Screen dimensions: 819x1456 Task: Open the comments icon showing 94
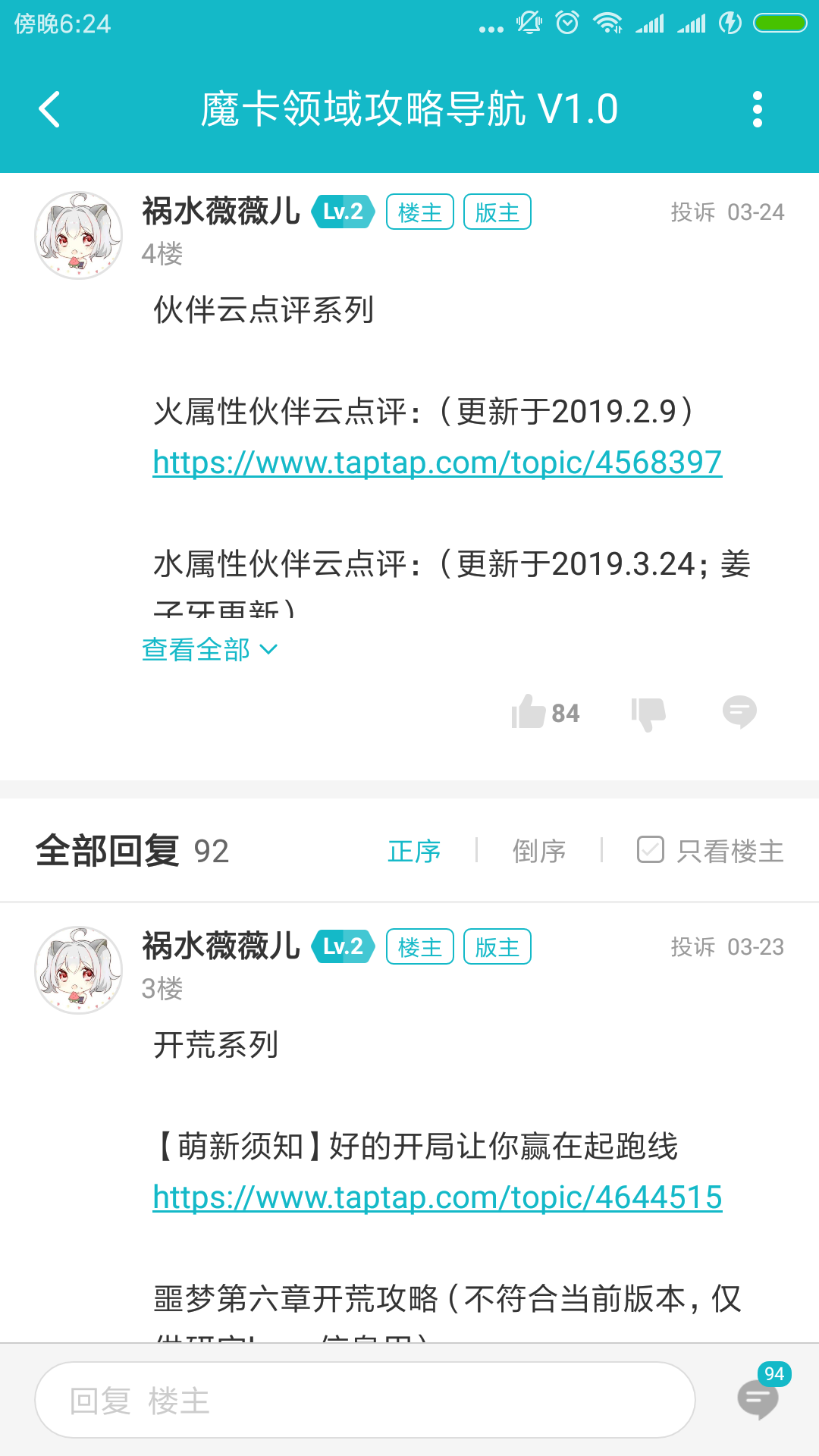[x=758, y=1398]
